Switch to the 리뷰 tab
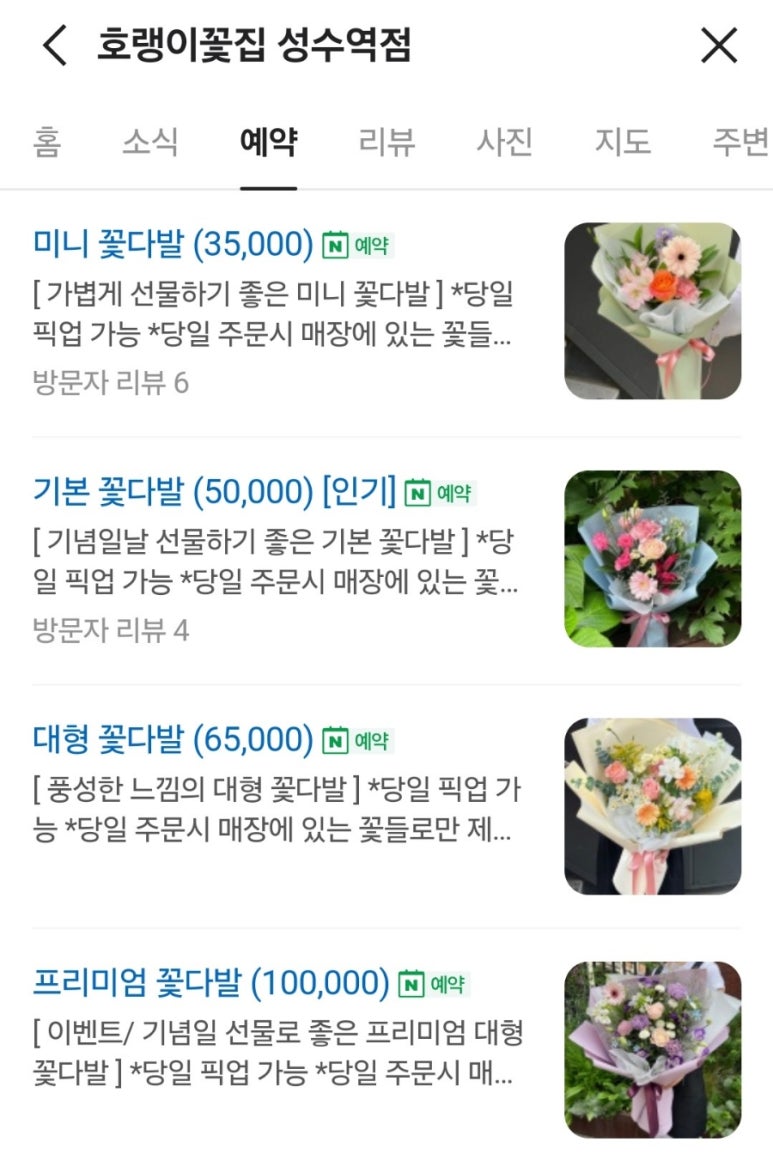The height and width of the screenshot is (1172, 773). coord(386,142)
